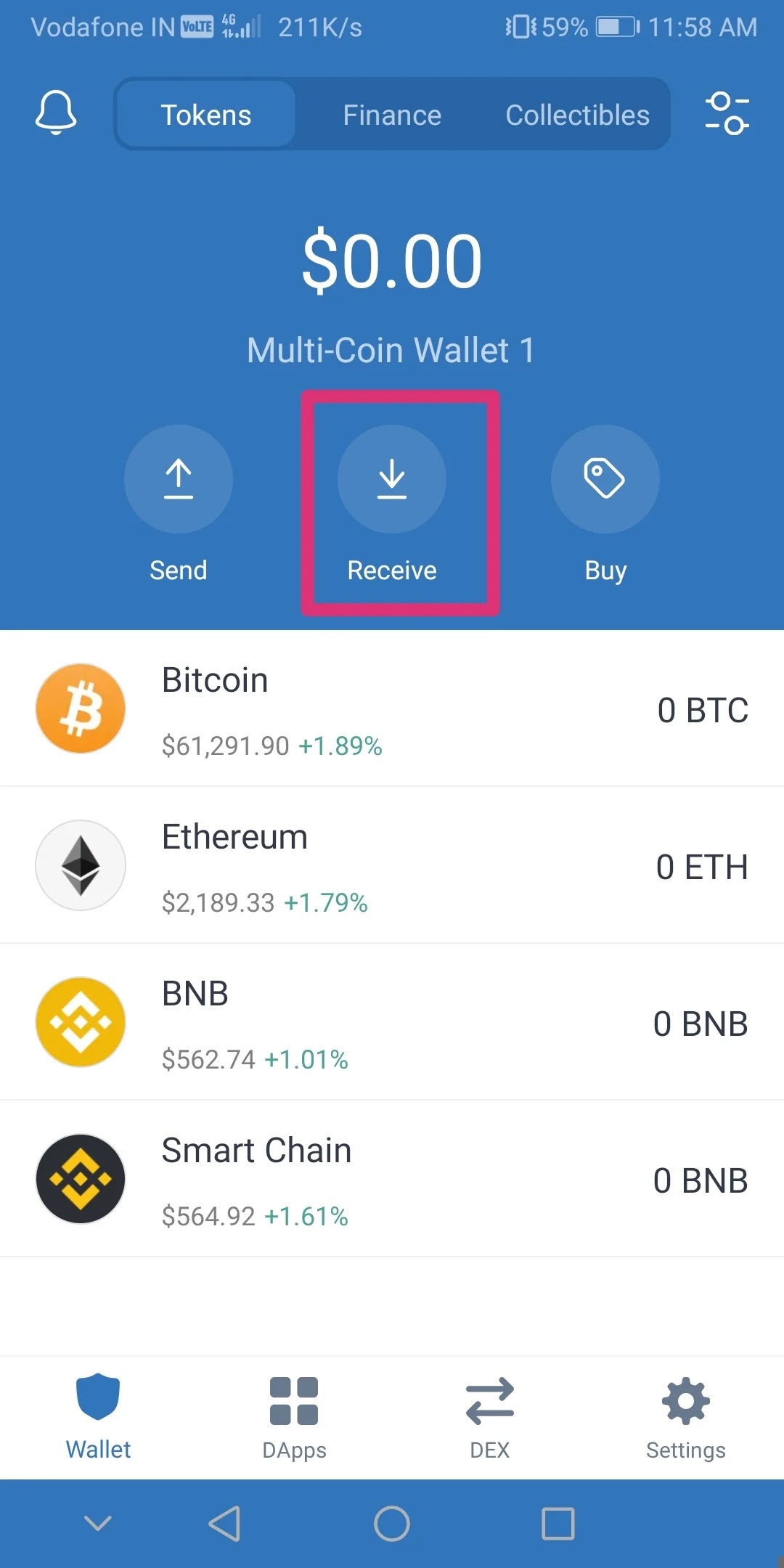
Task: Open the notifications bell
Action: [56, 113]
